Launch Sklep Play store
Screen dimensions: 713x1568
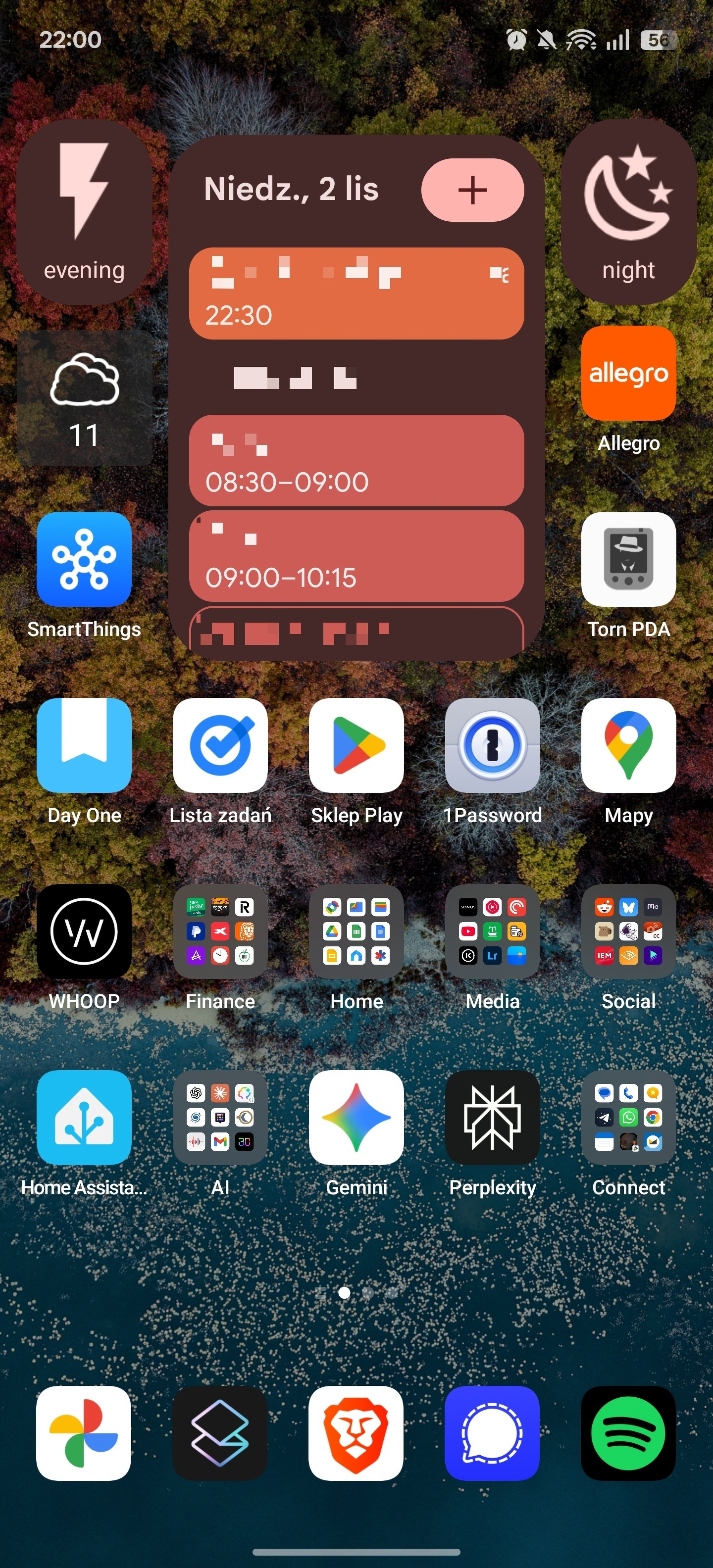click(357, 746)
